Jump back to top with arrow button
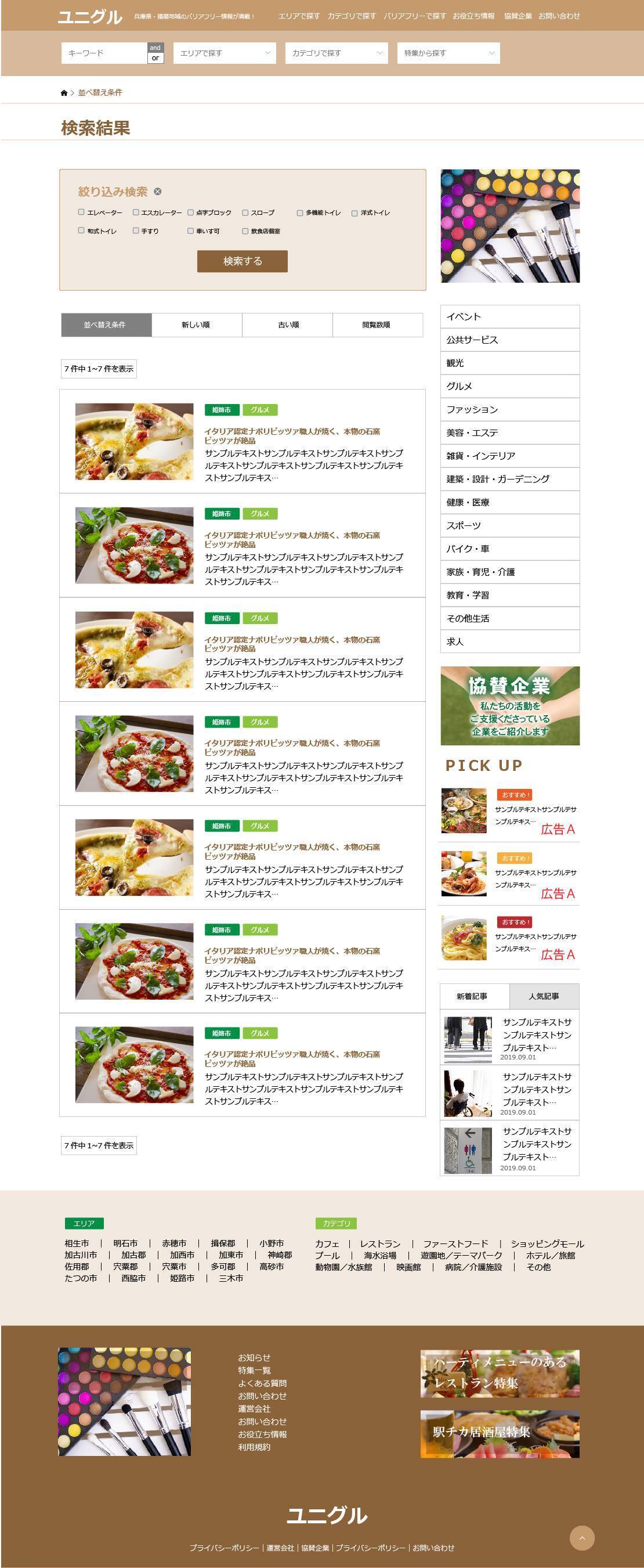Image resolution: width=644 pixels, height=1568 pixels. coord(581,1538)
